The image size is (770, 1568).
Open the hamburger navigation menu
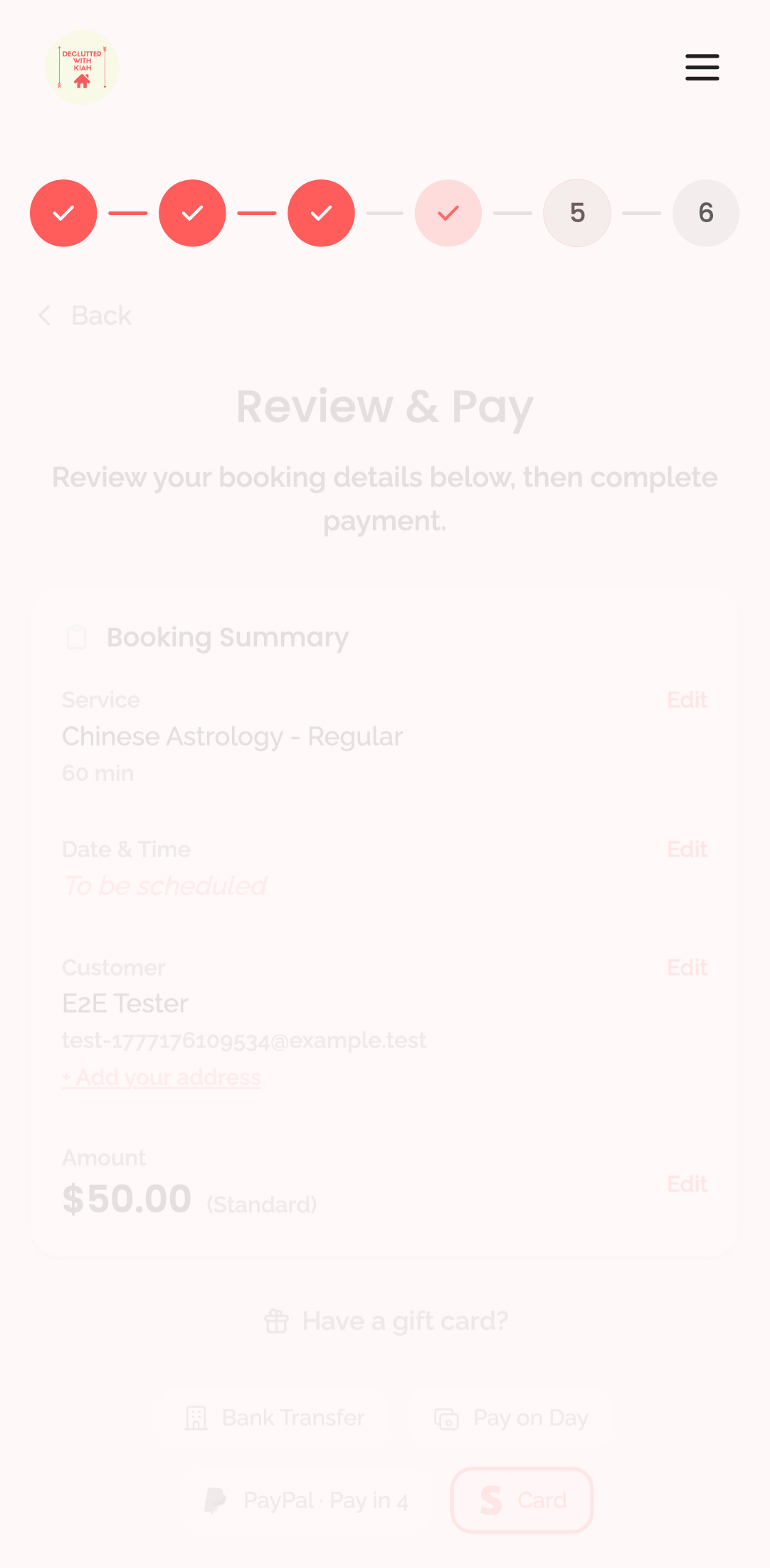[702, 67]
